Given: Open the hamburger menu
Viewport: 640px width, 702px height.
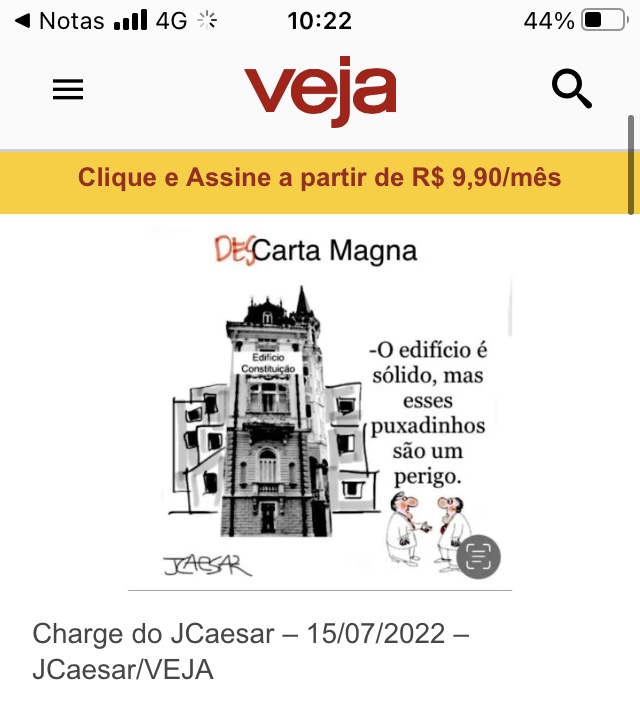Looking at the screenshot, I should [x=68, y=90].
